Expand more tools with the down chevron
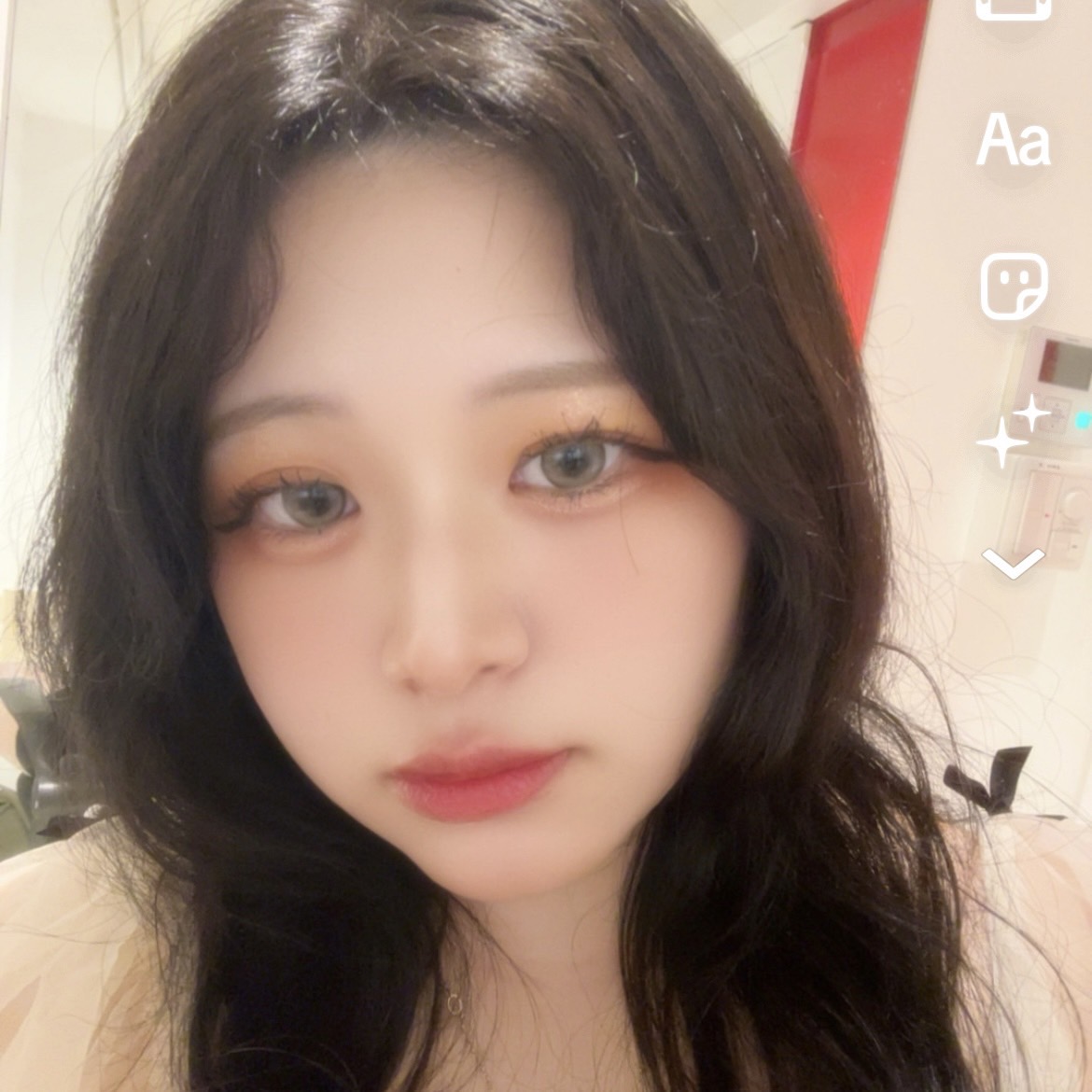The image size is (1092, 1092). click(x=1013, y=564)
